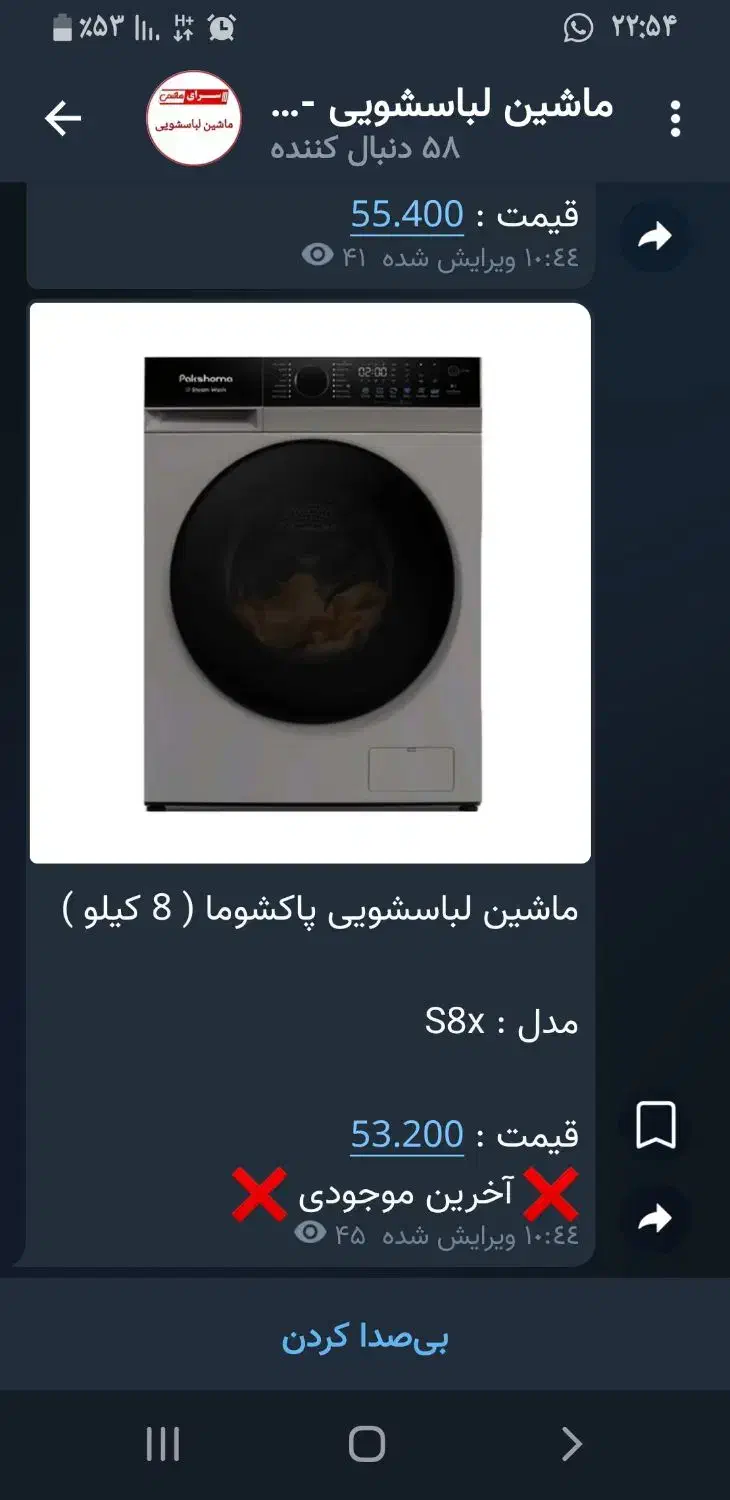This screenshot has height=1500, width=730.
Task: Open the recent apps view
Action: click(162, 1444)
